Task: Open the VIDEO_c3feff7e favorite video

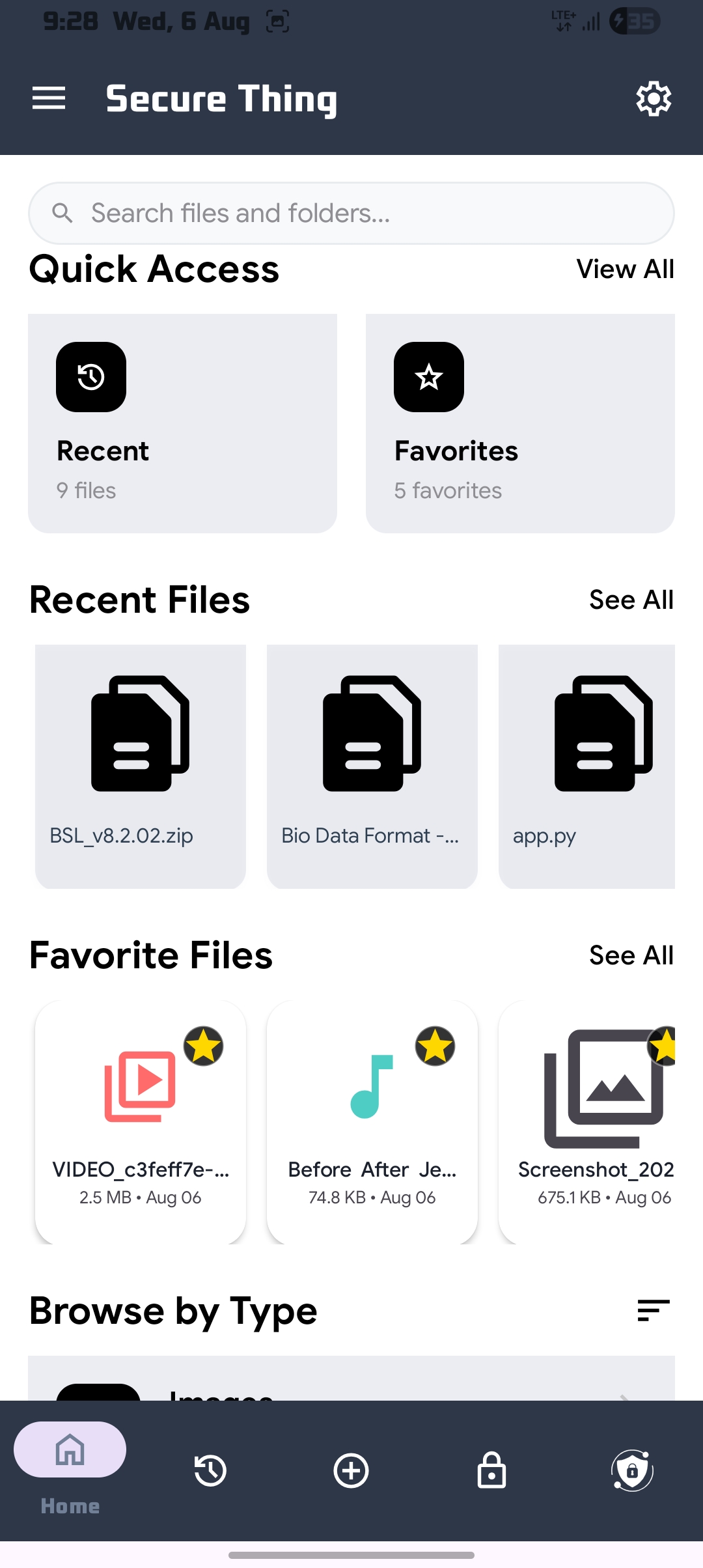Action: click(141, 1122)
